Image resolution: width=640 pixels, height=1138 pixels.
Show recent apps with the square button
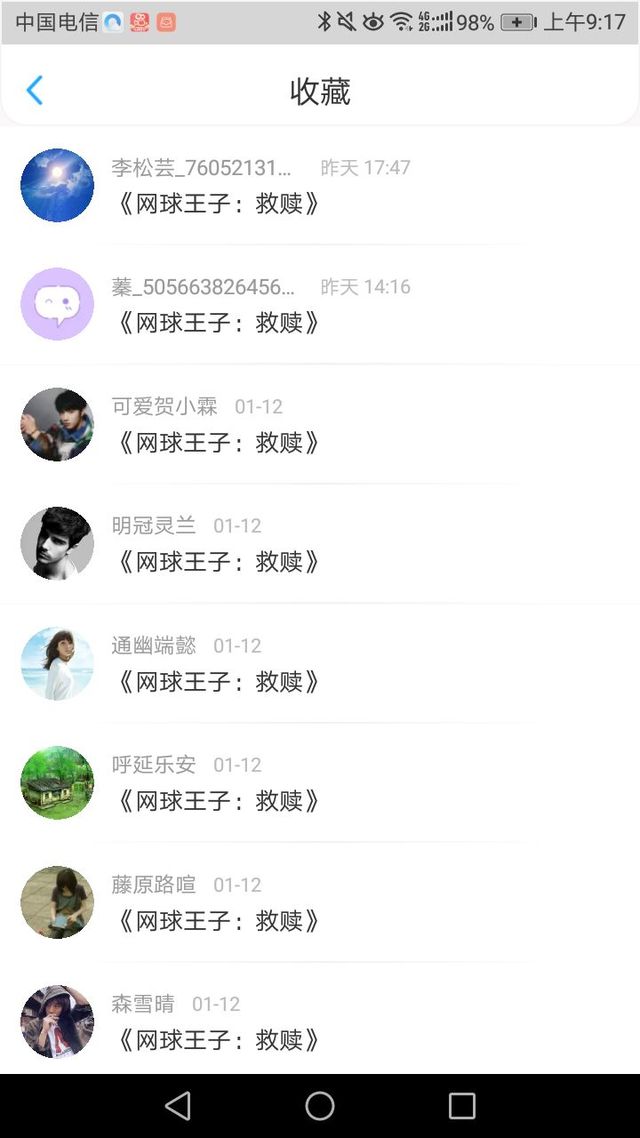462,1105
